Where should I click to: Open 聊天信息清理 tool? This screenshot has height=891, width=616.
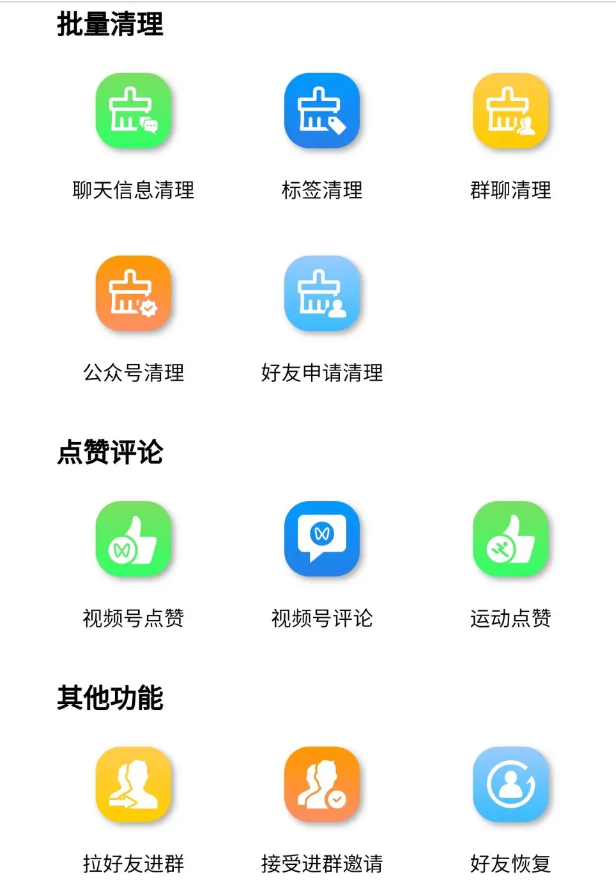click(133, 111)
